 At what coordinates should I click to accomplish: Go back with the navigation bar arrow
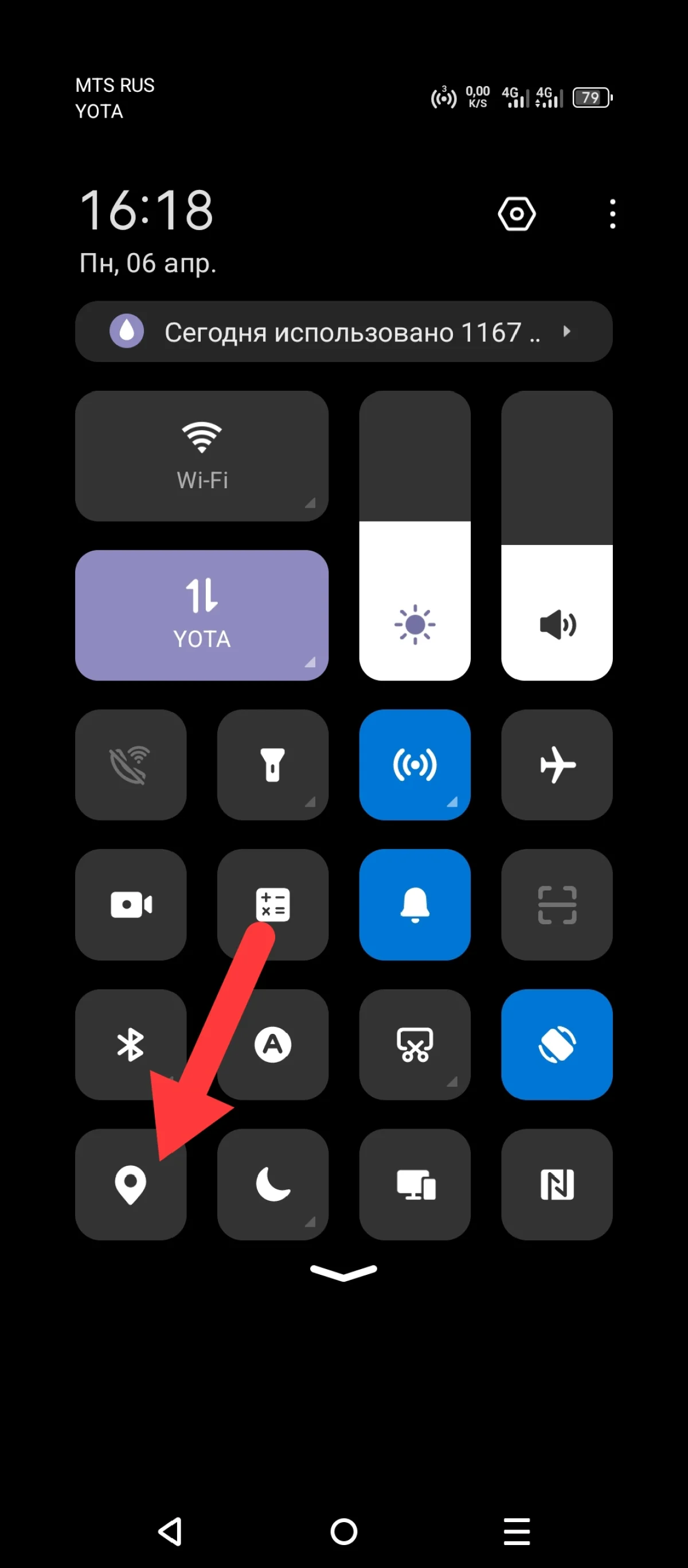click(x=170, y=1531)
